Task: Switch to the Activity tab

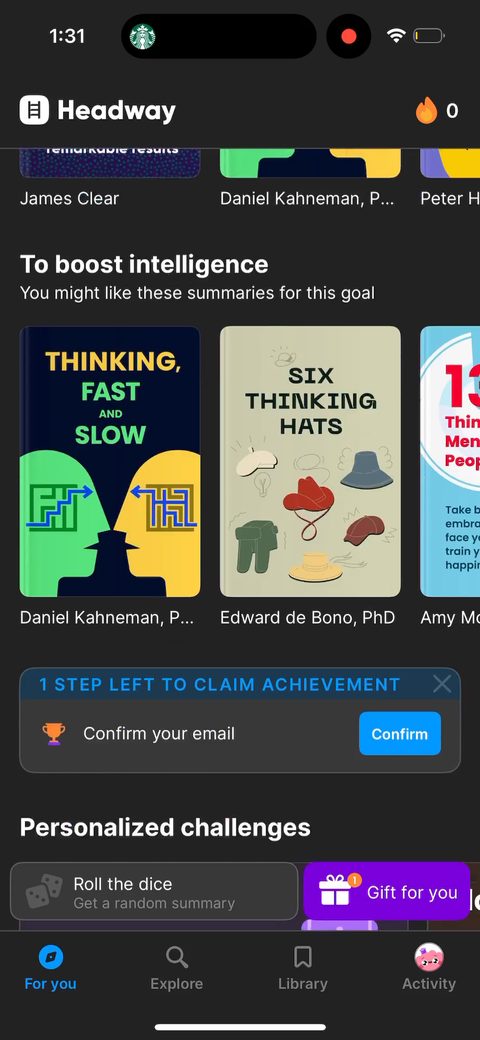Action: pos(429,968)
